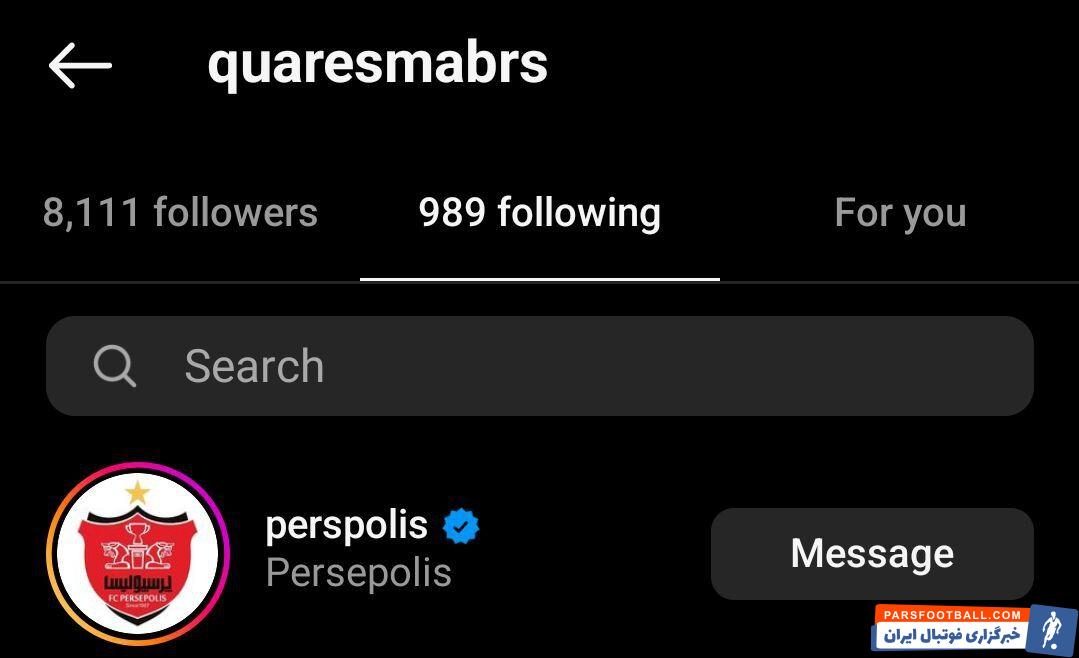Switch to the 8,111 followers tab

pos(180,213)
